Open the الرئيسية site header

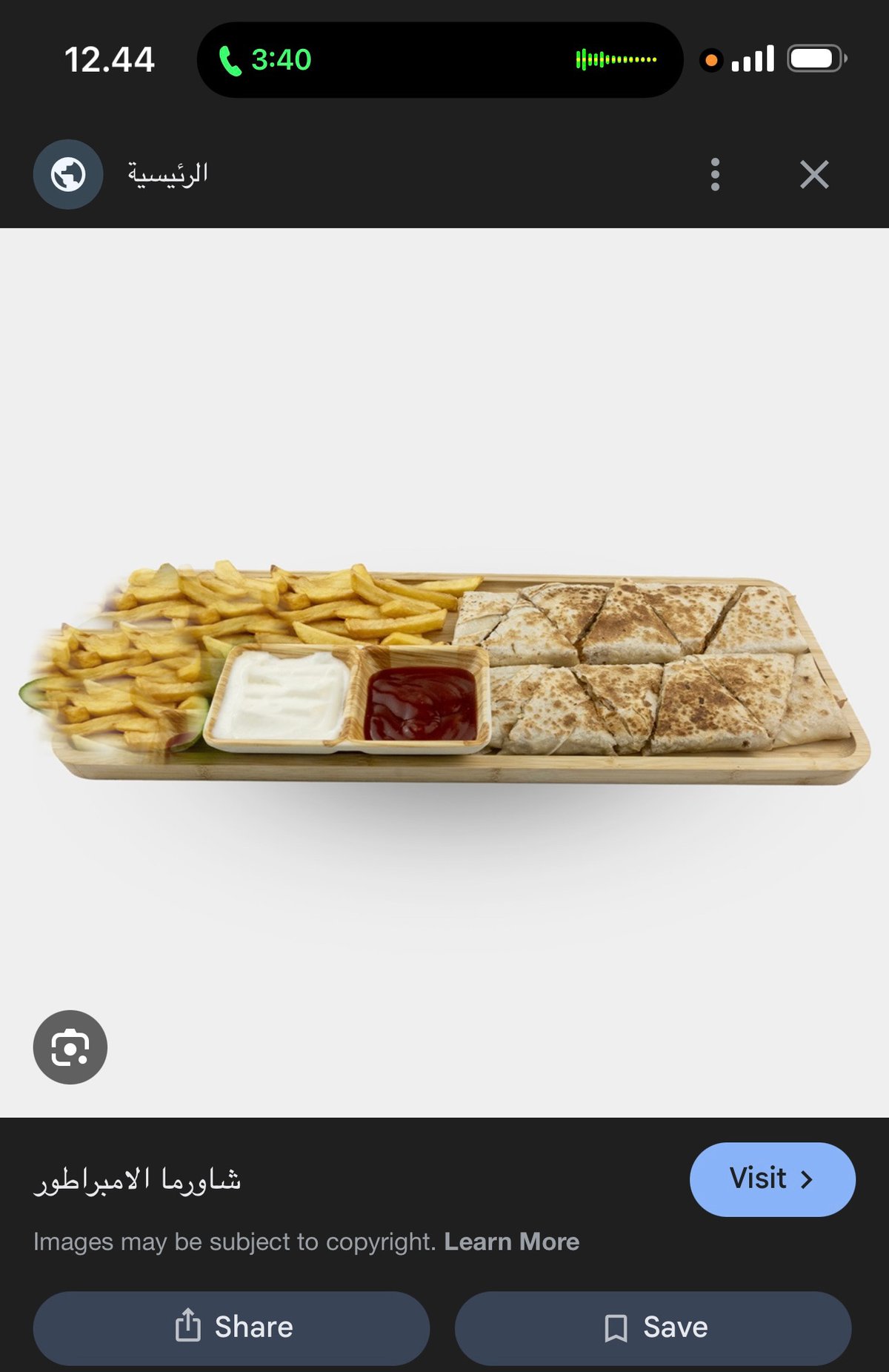[167, 174]
